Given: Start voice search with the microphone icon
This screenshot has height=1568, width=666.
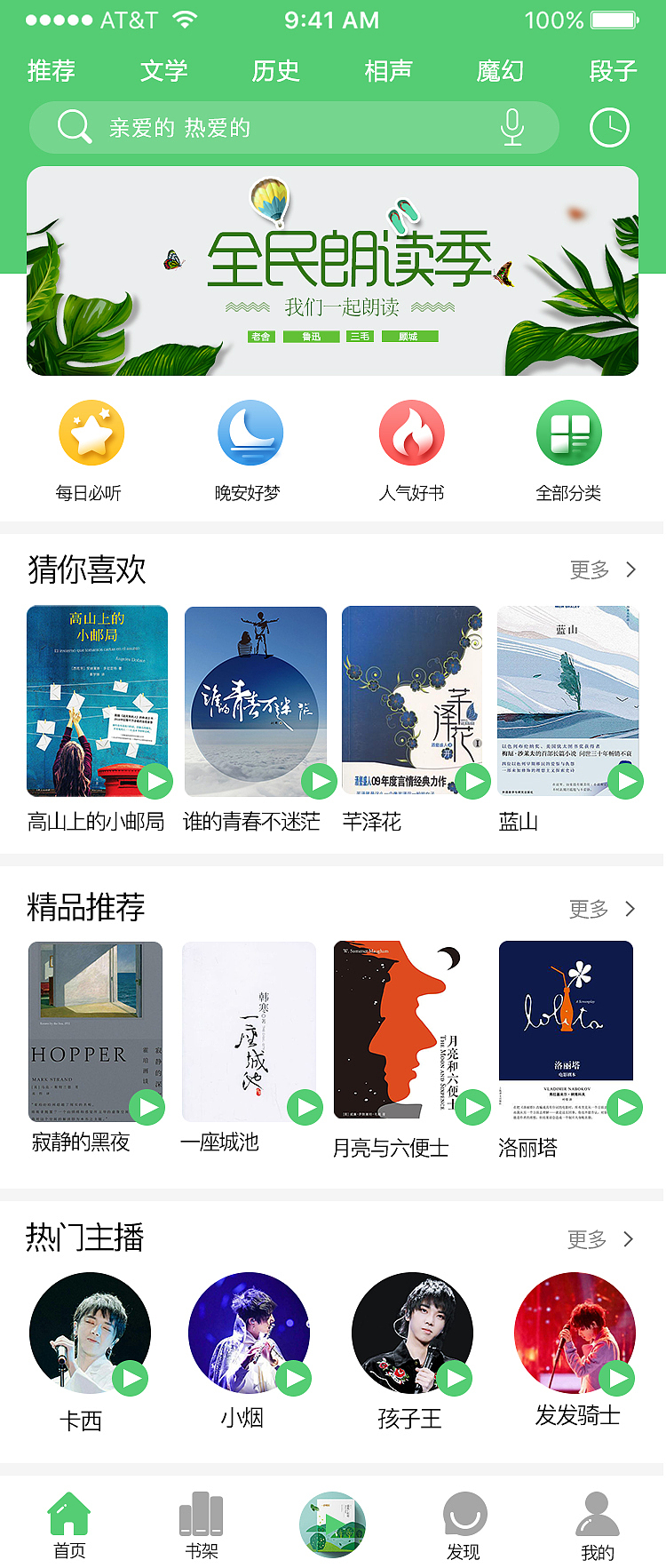Looking at the screenshot, I should pyautogui.click(x=512, y=127).
